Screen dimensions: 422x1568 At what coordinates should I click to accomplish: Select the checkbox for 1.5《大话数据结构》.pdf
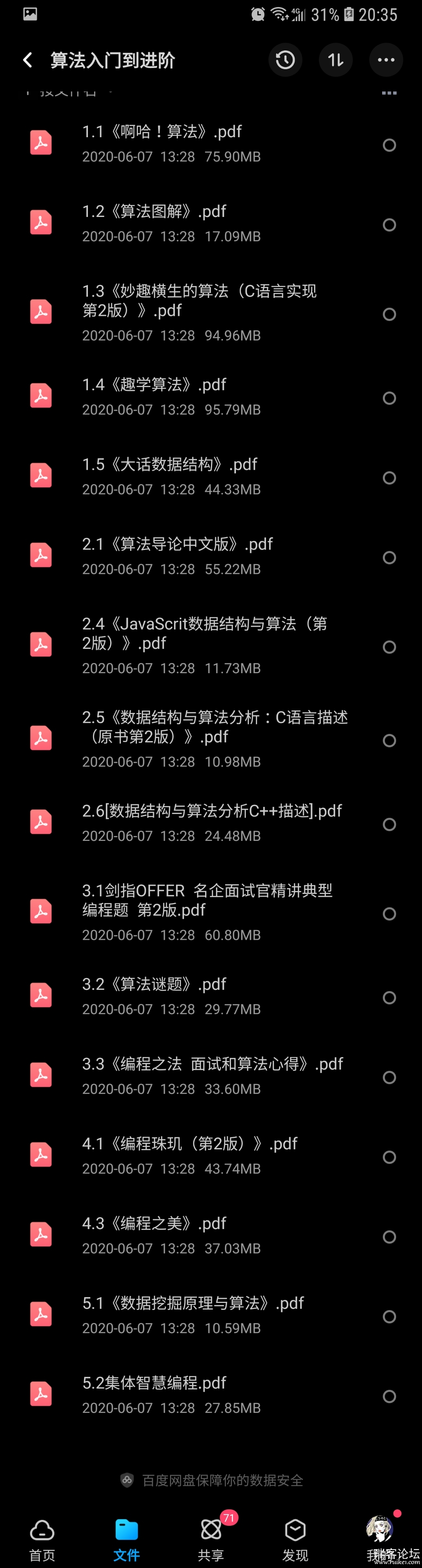[389, 478]
